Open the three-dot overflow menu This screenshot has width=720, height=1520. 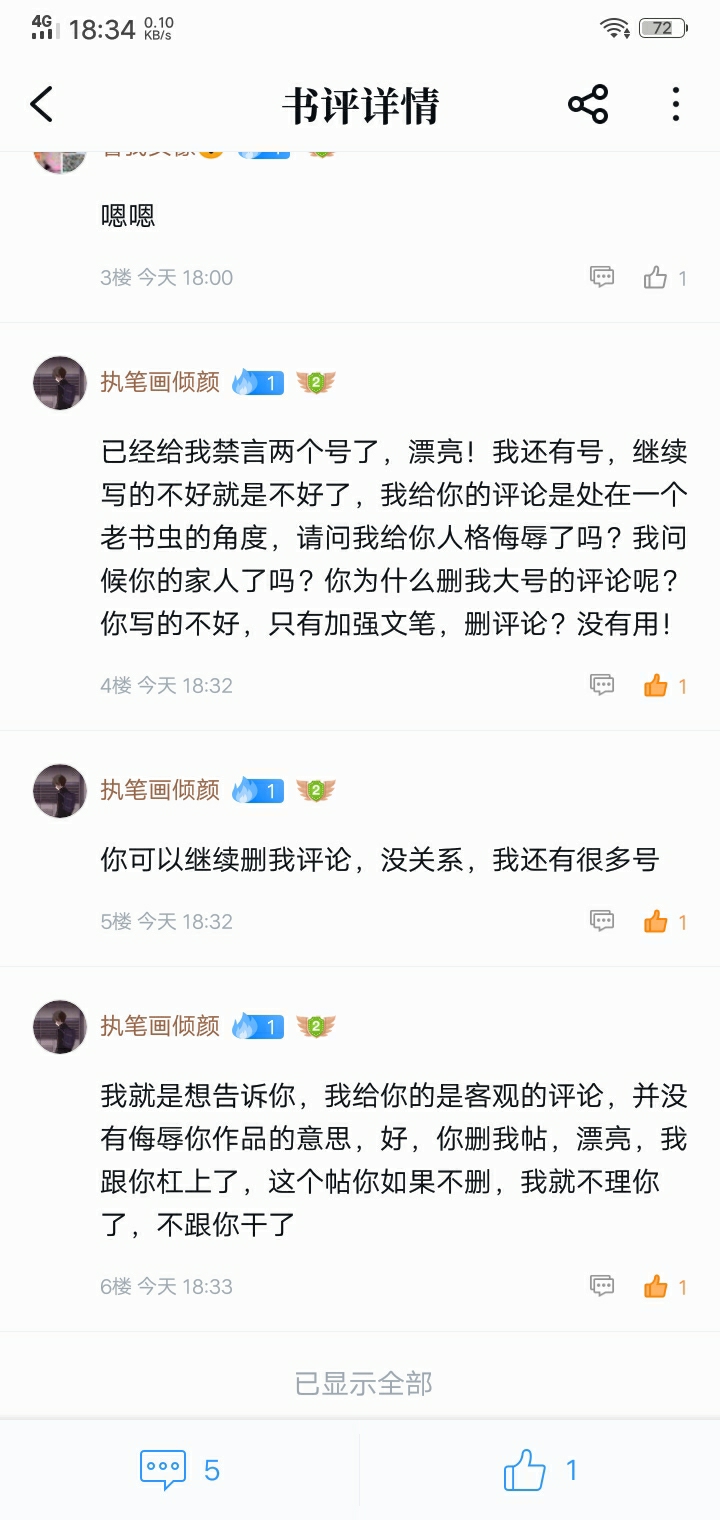click(x=676, y=104)
